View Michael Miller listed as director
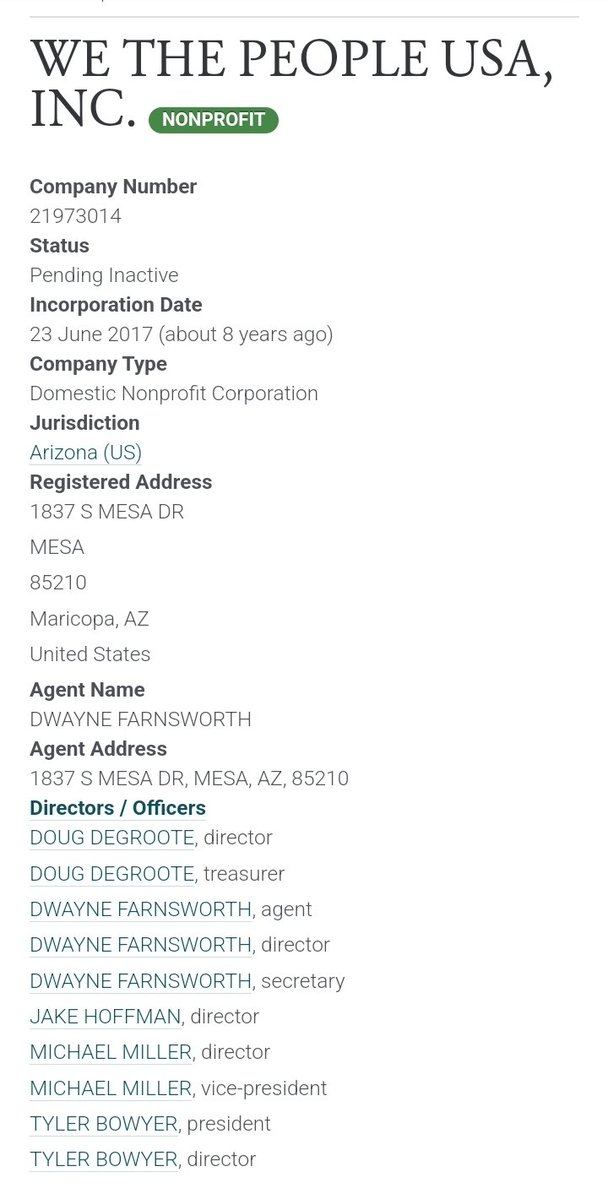608x1199 pixels. pyautogui.click(x=110, y=1052)
